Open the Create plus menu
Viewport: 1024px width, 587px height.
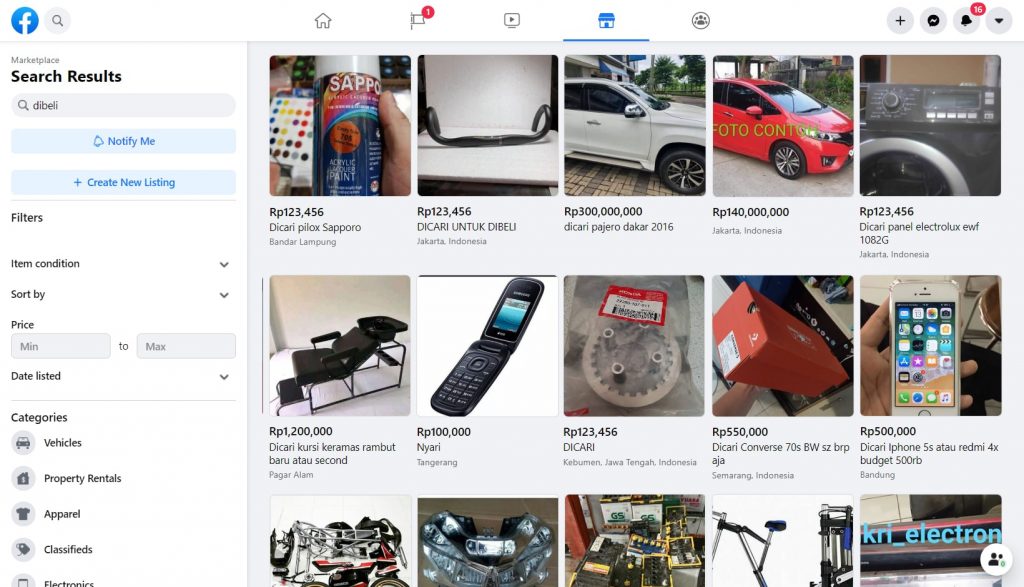[x=900, y=20]
